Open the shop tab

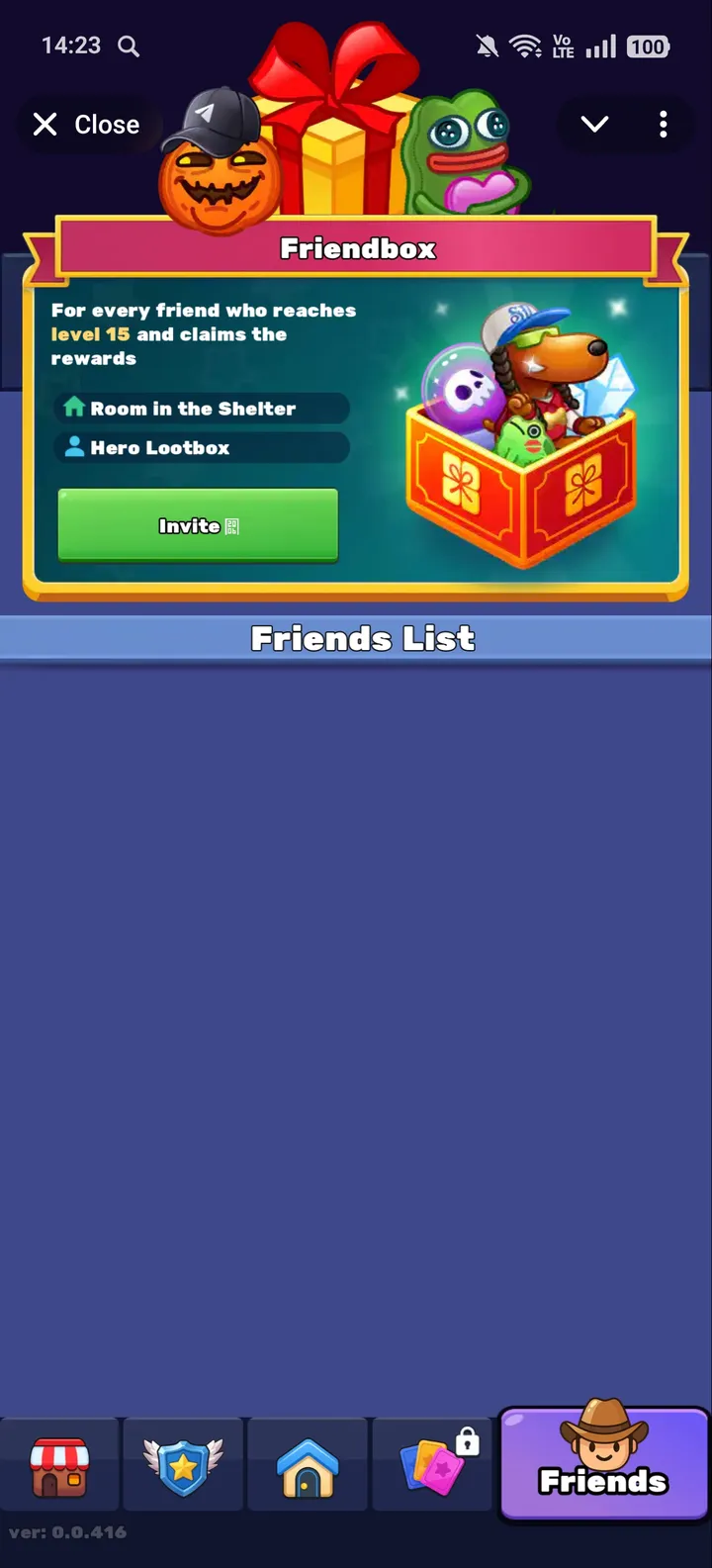pyautogui.click(x=59, y=1467)
